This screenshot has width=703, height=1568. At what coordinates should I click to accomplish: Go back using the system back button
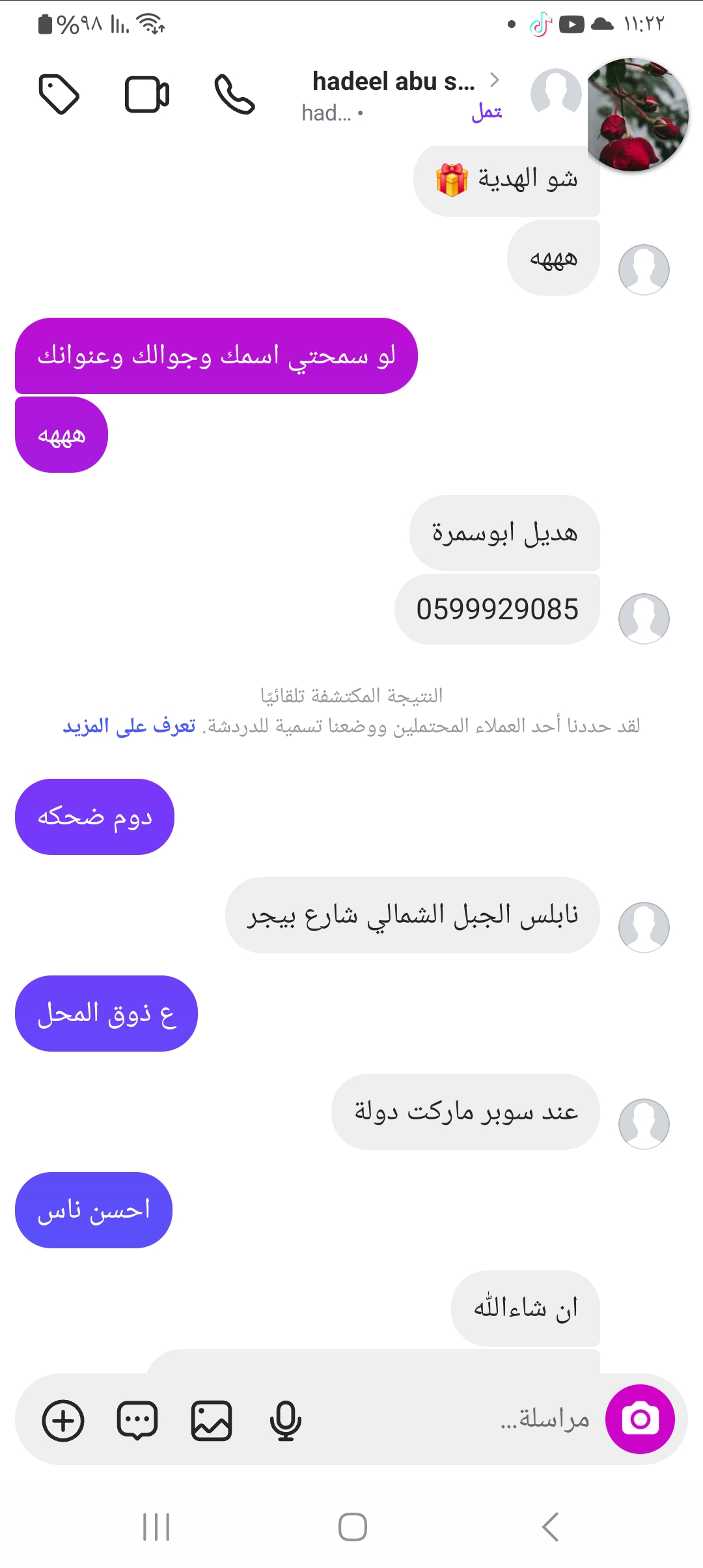[550, 1527]
